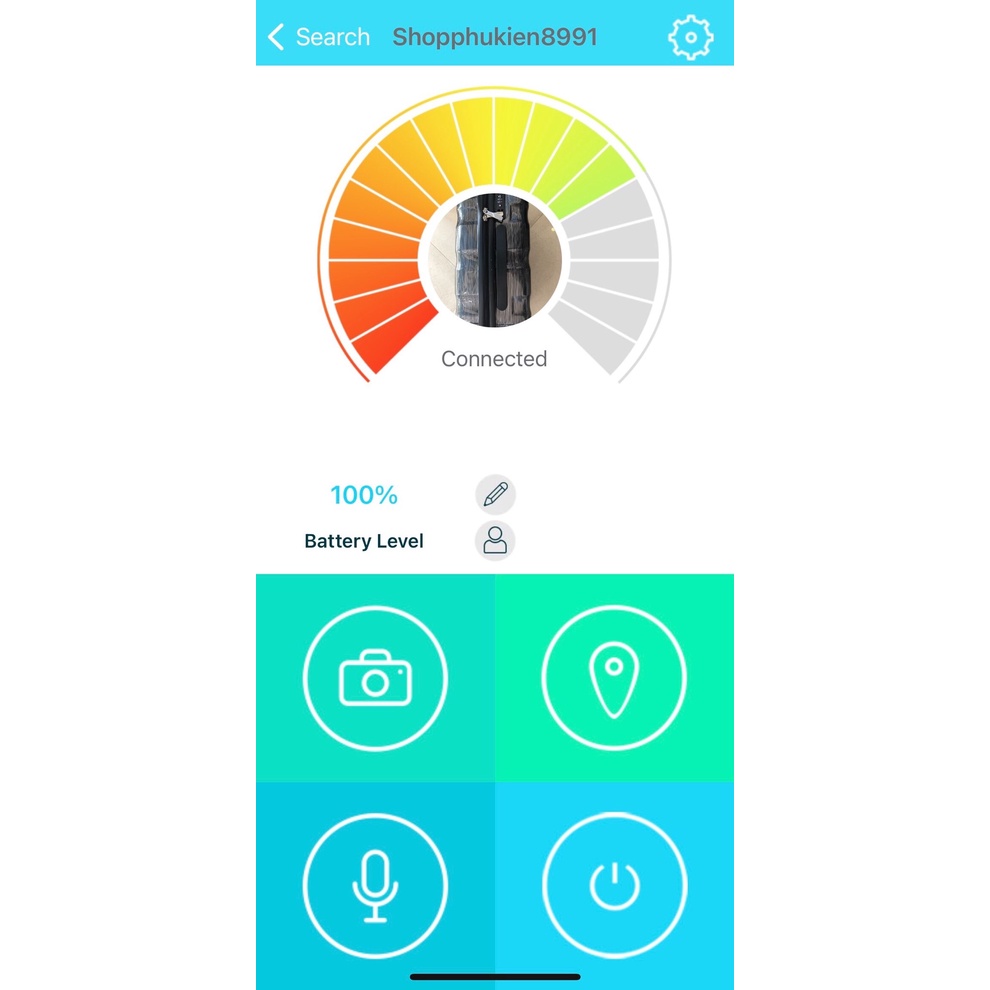Tap the power button tile
Image resolution: width=990 pixels, height=990 pixels.
614,886
